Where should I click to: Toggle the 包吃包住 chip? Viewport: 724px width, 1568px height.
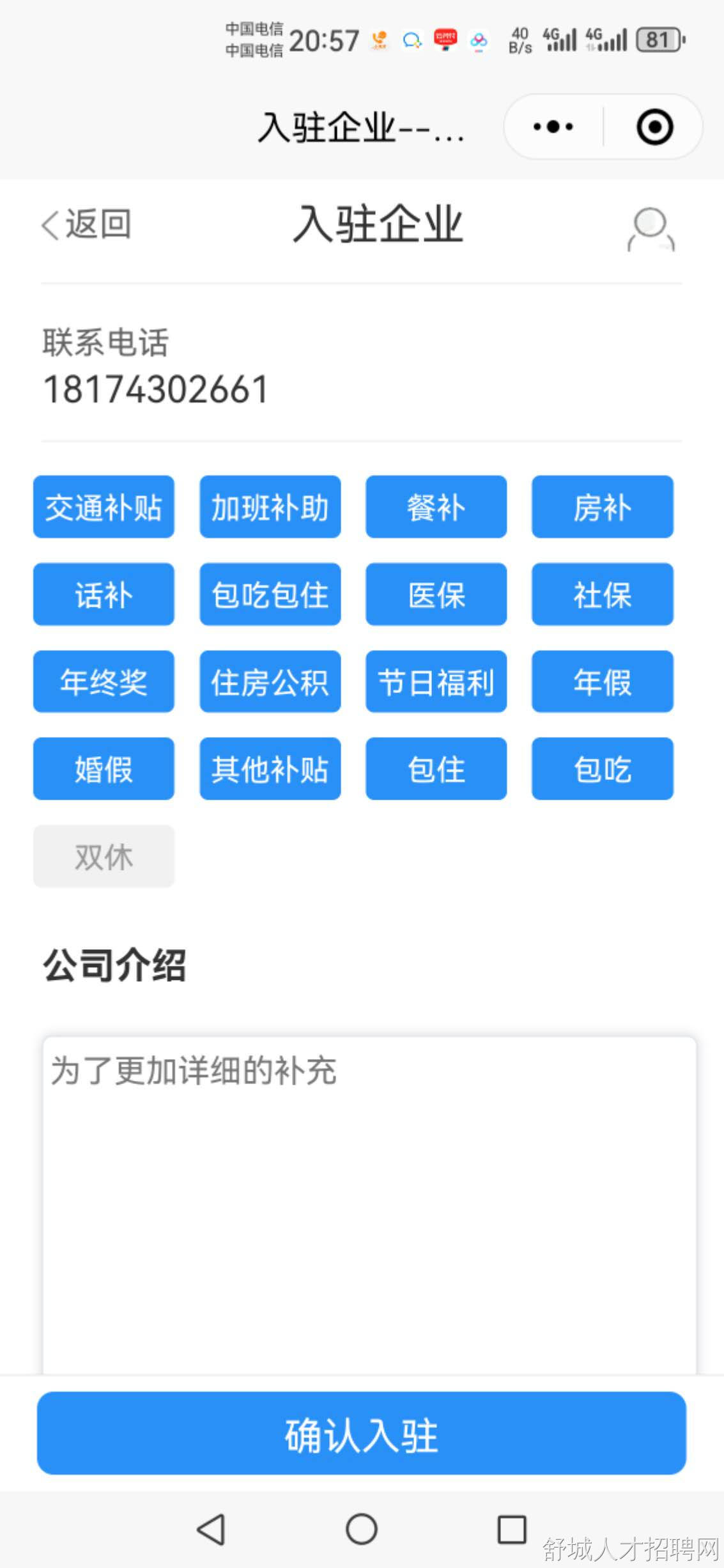tap(270, 594)
